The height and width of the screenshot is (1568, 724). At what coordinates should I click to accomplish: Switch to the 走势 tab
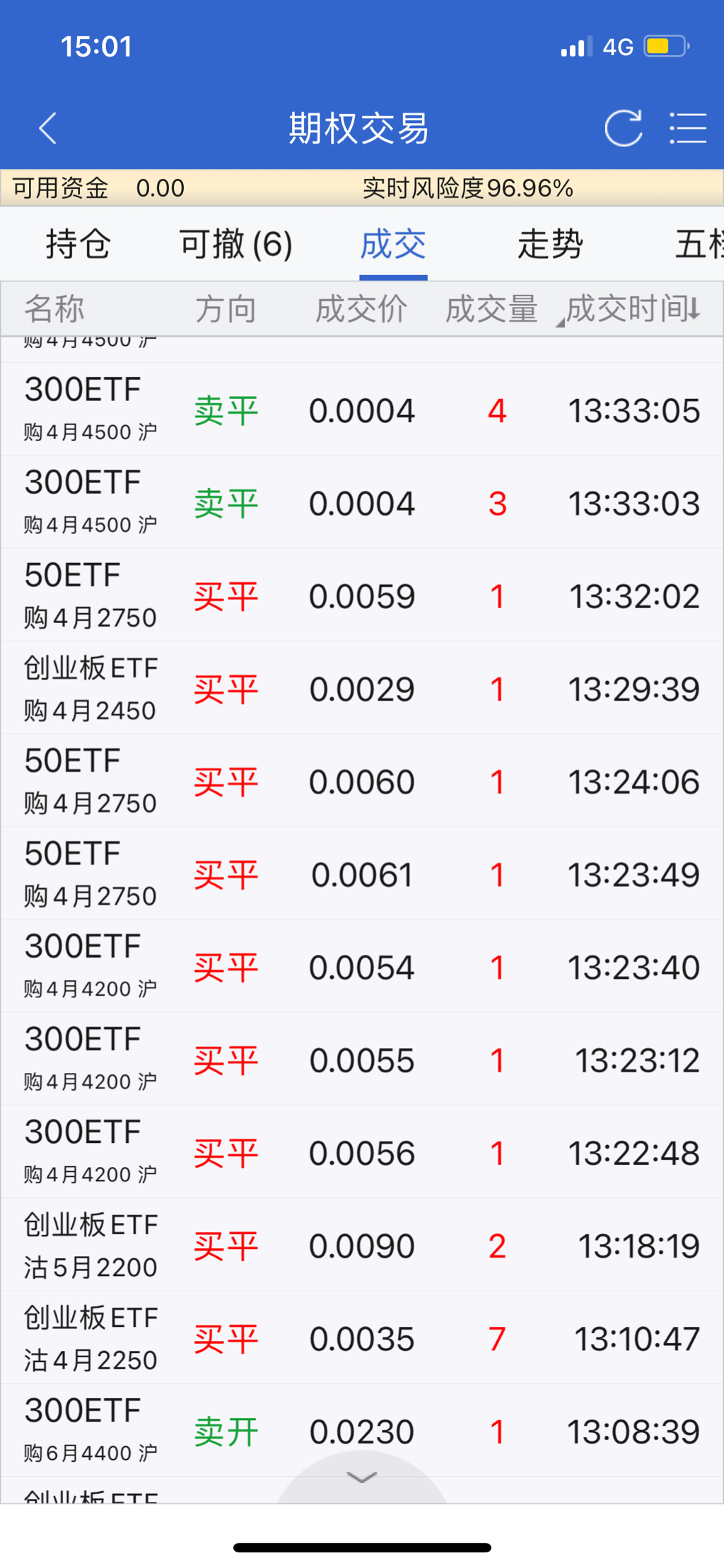click(x=550, y=245)
